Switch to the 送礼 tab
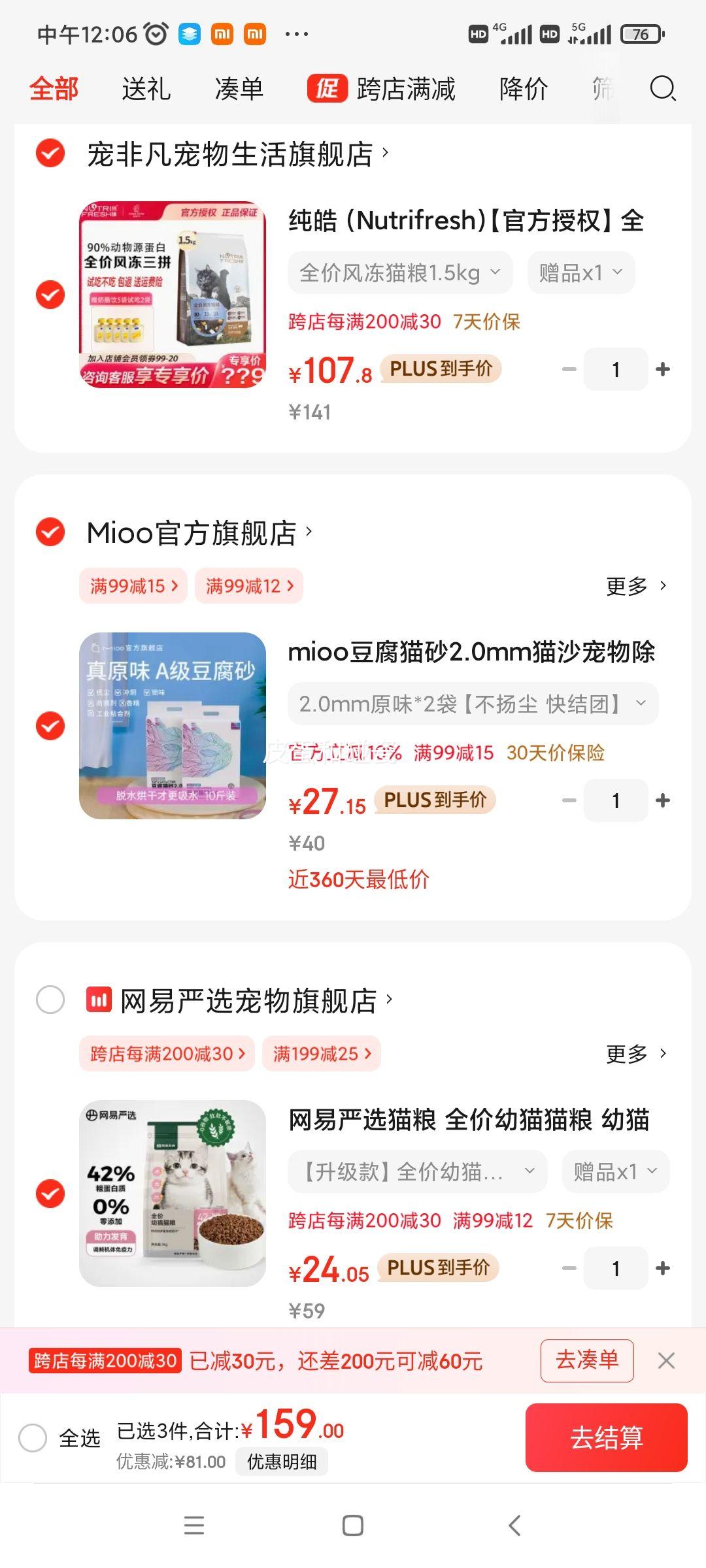The image size is (706, 1568). click(146, 89)
